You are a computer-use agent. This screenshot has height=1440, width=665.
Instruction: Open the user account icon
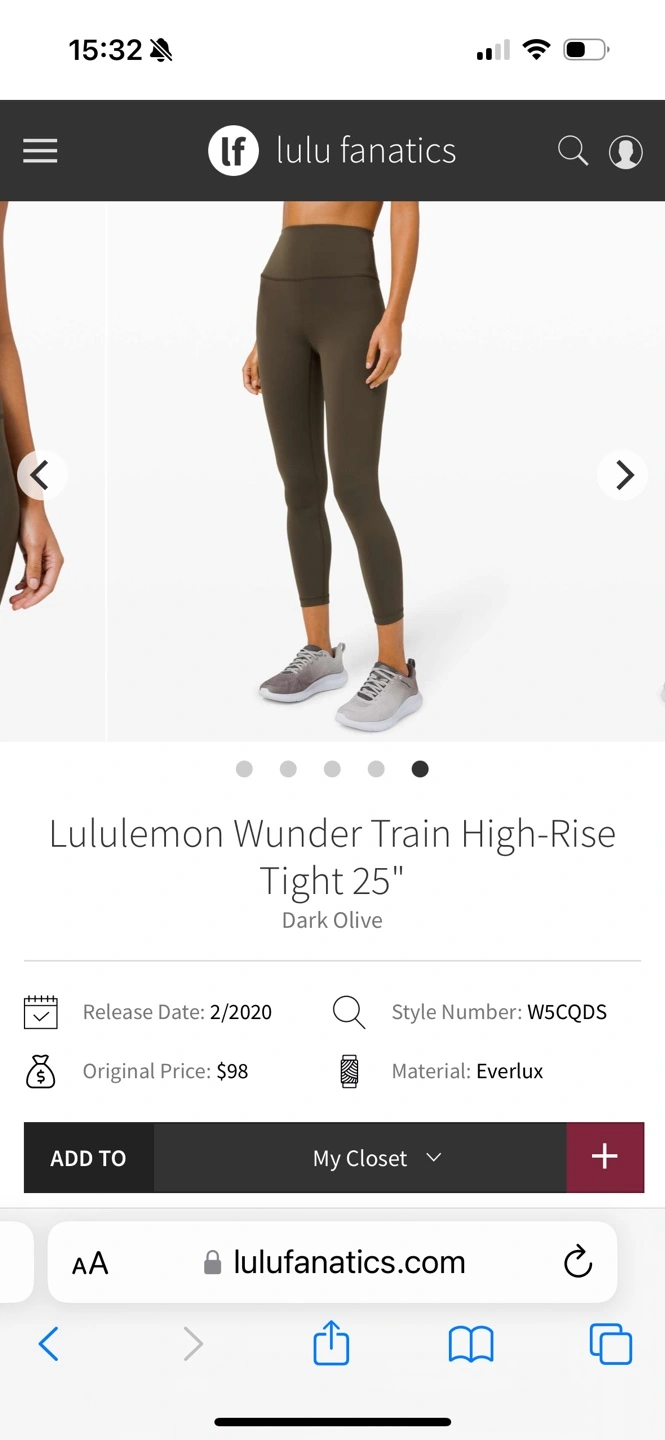click(626, 152)
